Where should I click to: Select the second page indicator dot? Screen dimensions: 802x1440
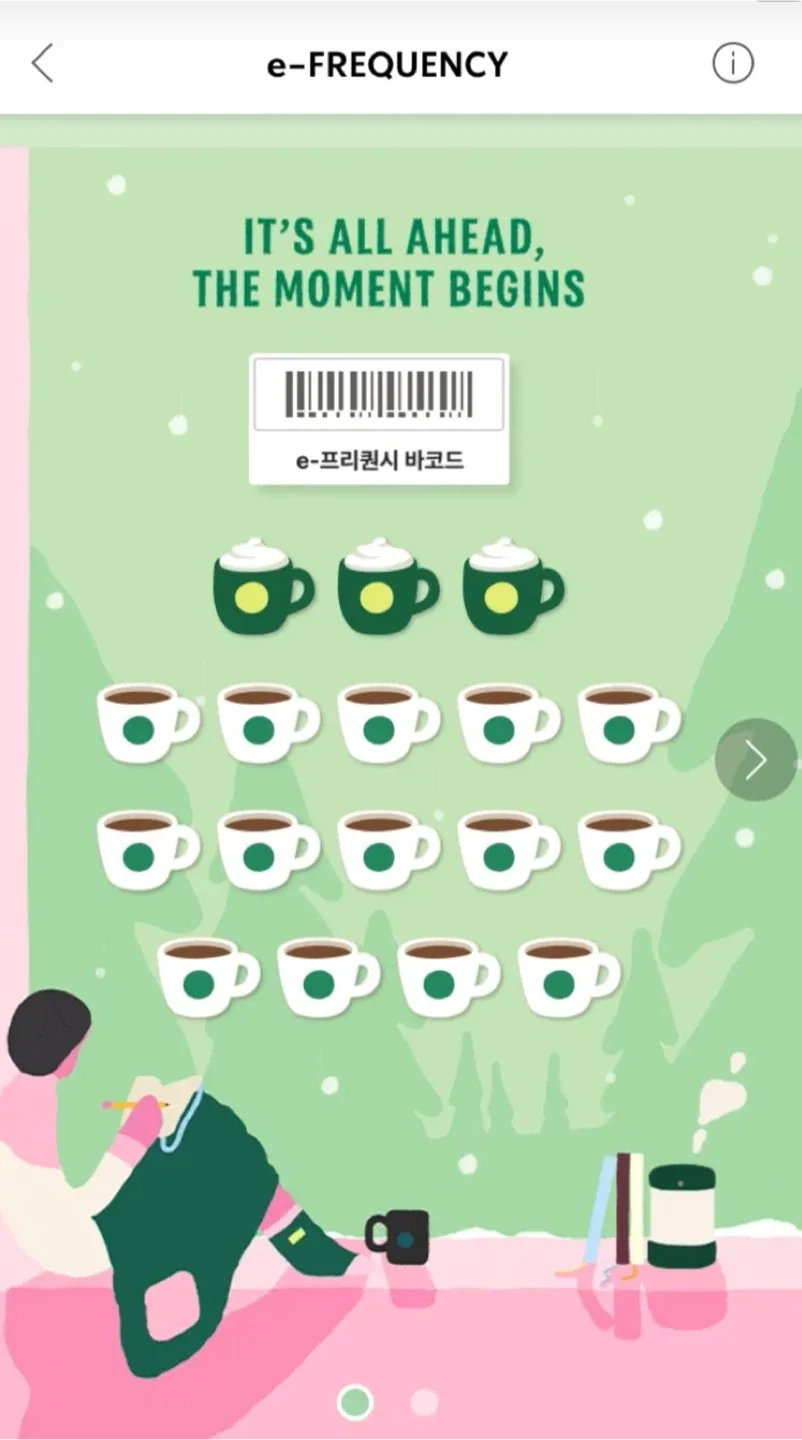424,1402
